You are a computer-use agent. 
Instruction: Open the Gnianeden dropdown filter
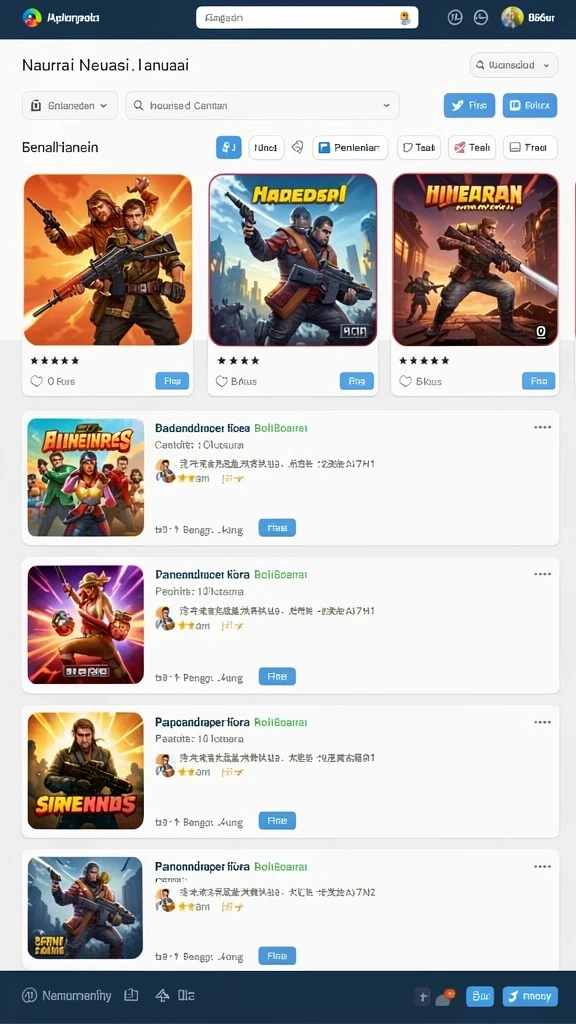click(x=70, y=105)
